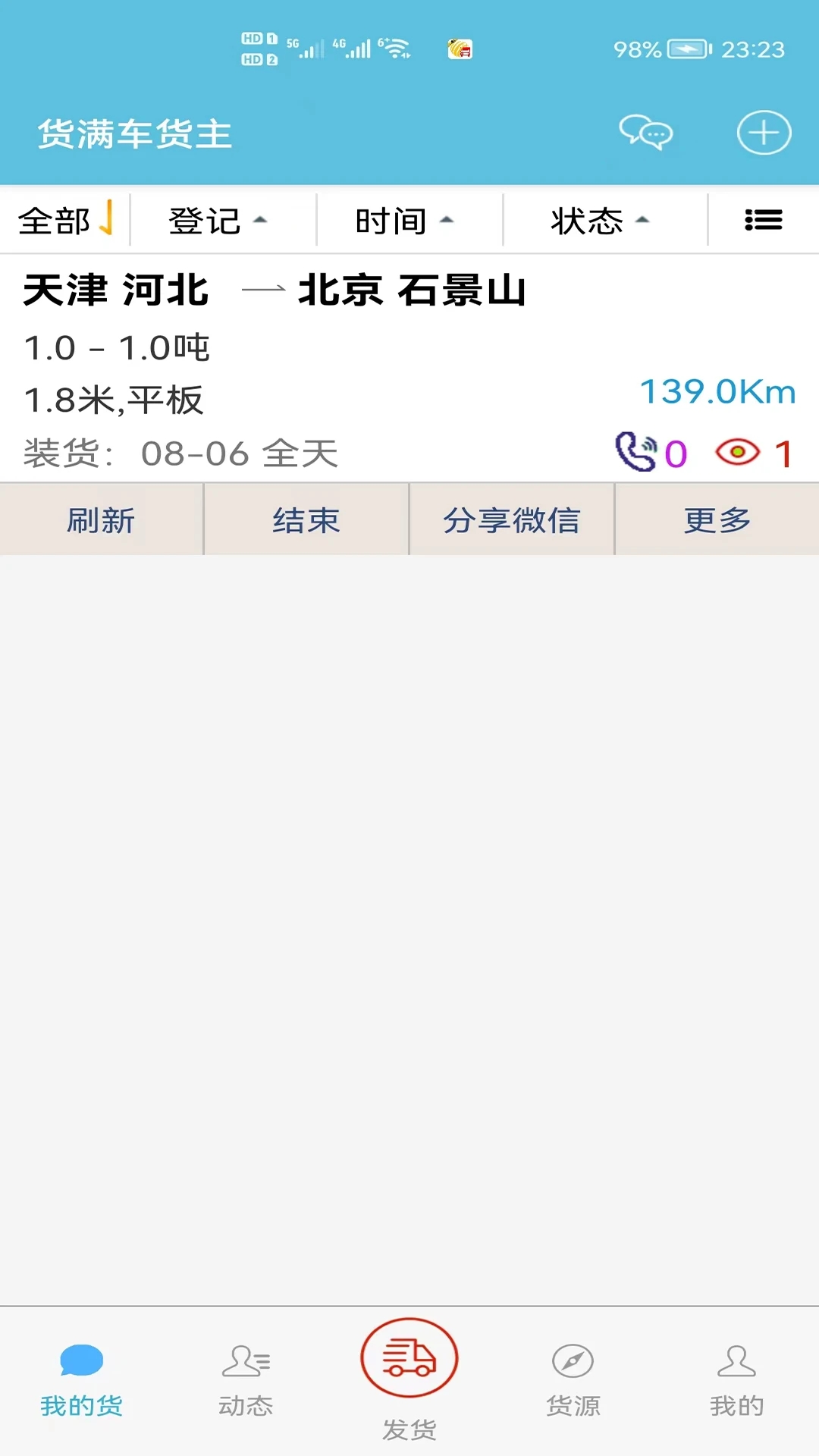Open the 货满车货主 app title area

tap(135, 133)
